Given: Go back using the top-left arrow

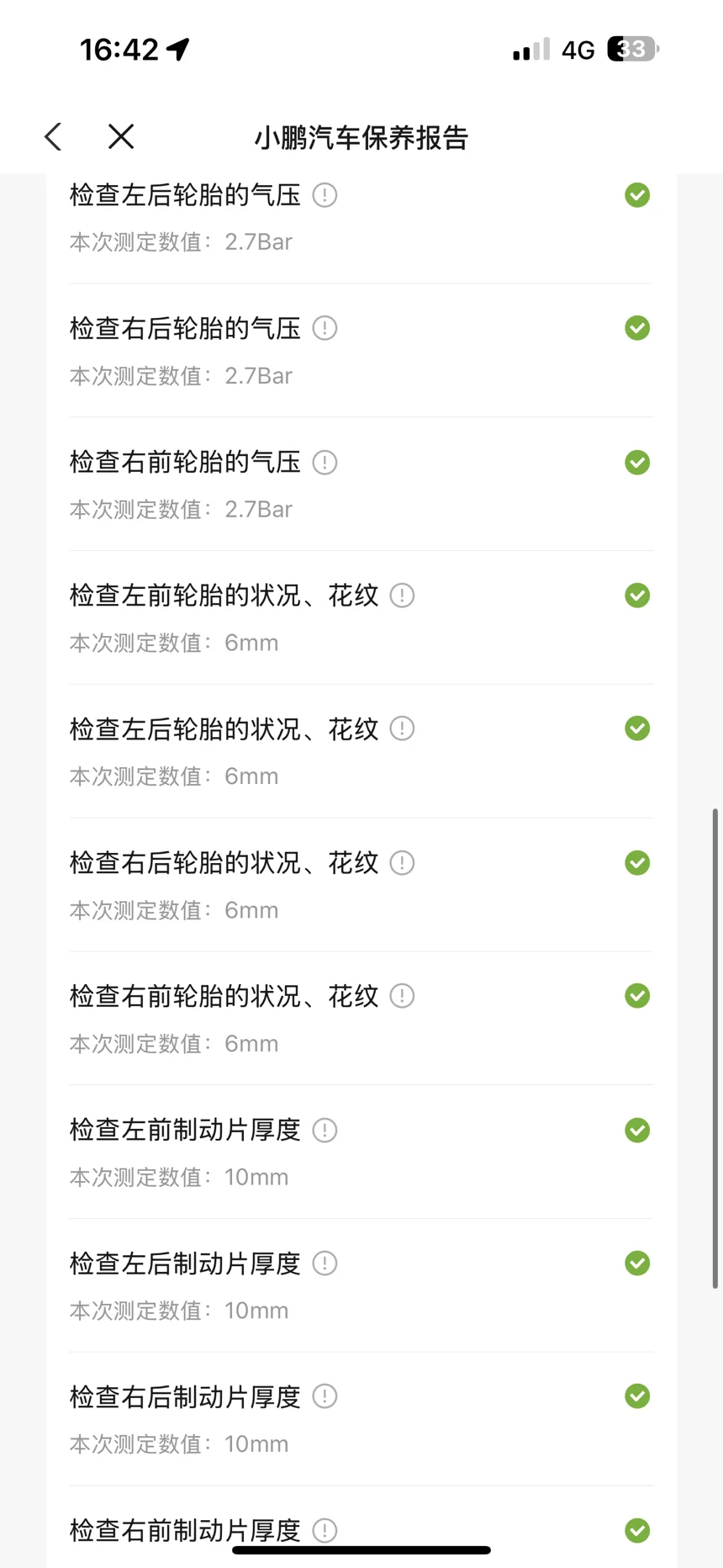Looking at the screenshot, I should 53,136.
